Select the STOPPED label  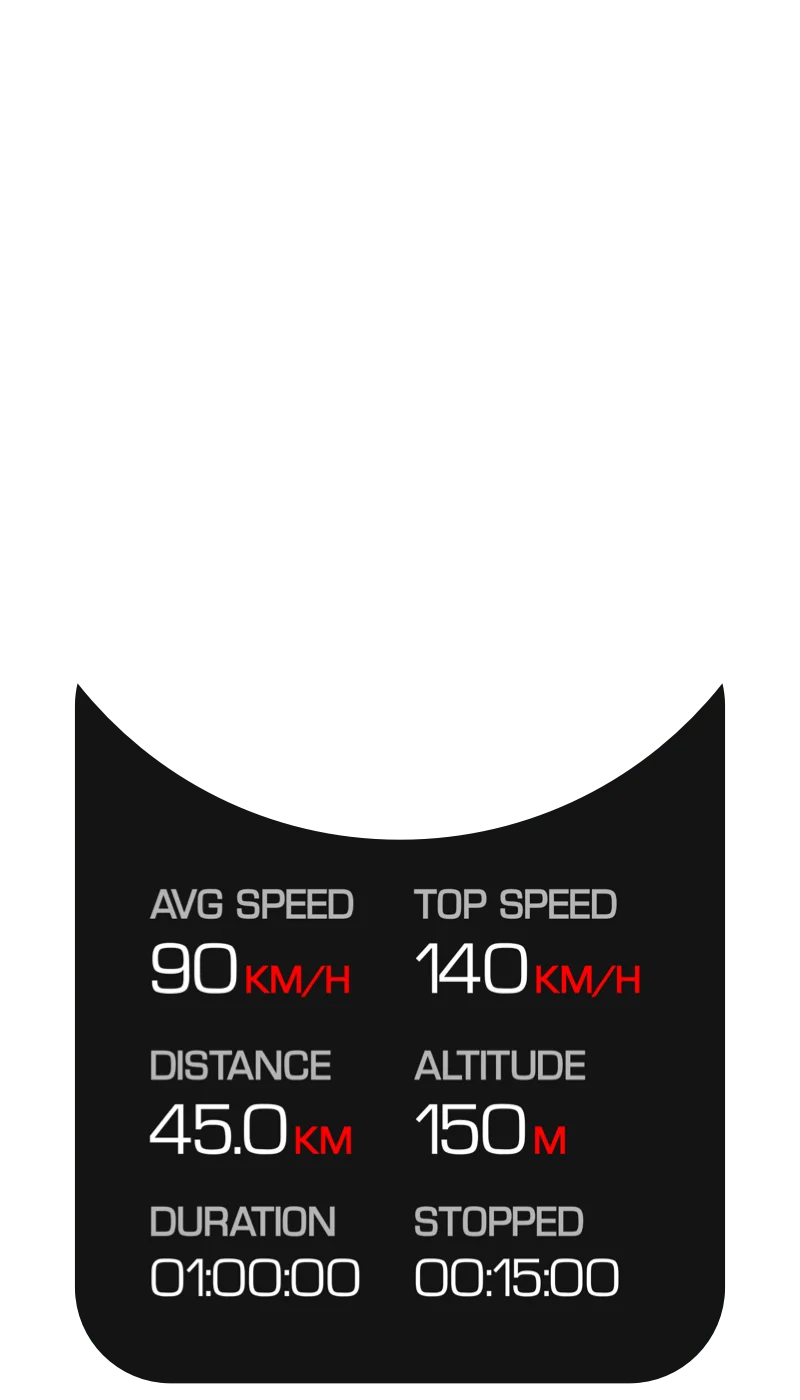point(500,1221)
